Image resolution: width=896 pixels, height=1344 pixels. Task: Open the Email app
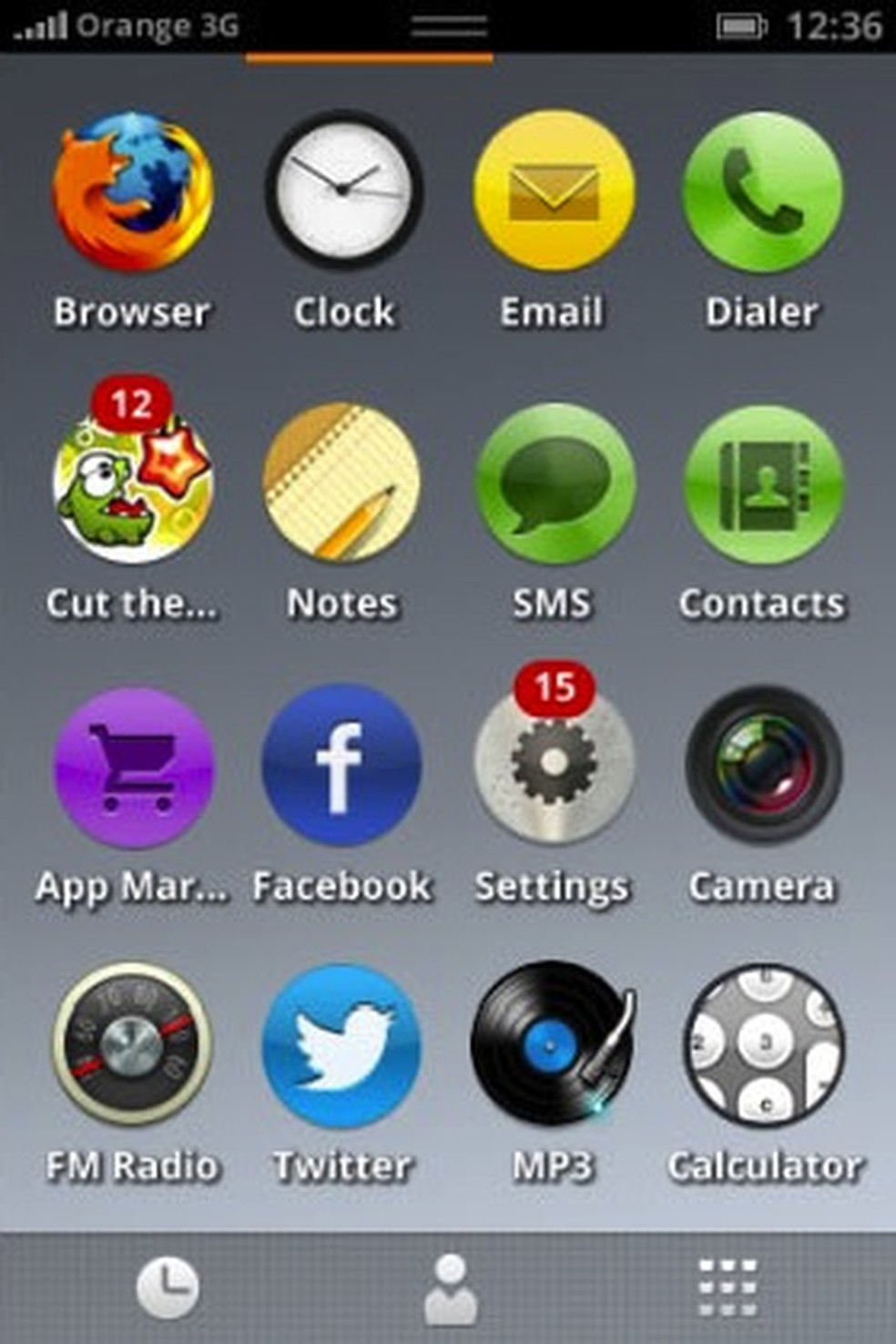pyautogui.click(x=553, y=191)
